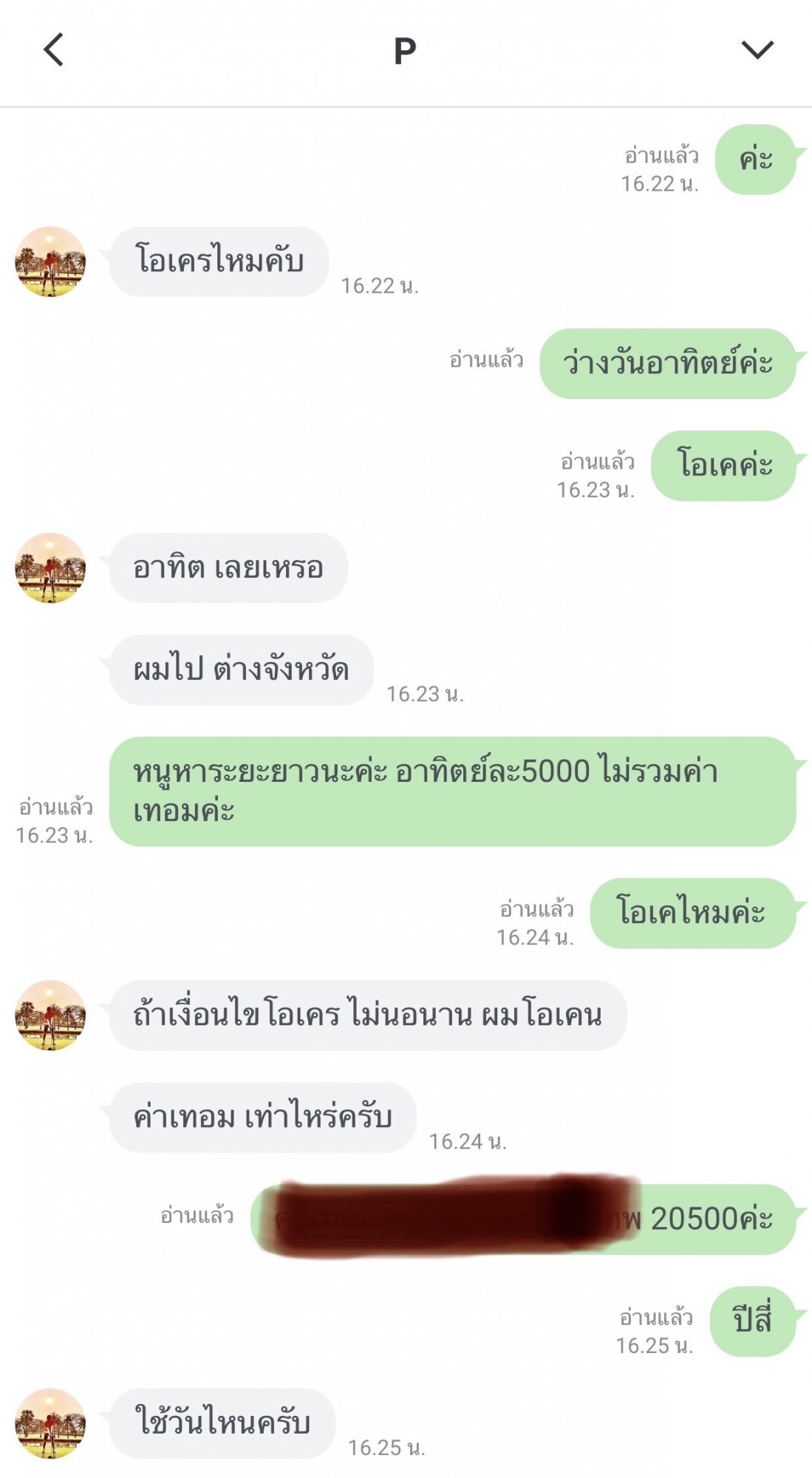Expand the chat options chevron menu

tap(757, 50)
